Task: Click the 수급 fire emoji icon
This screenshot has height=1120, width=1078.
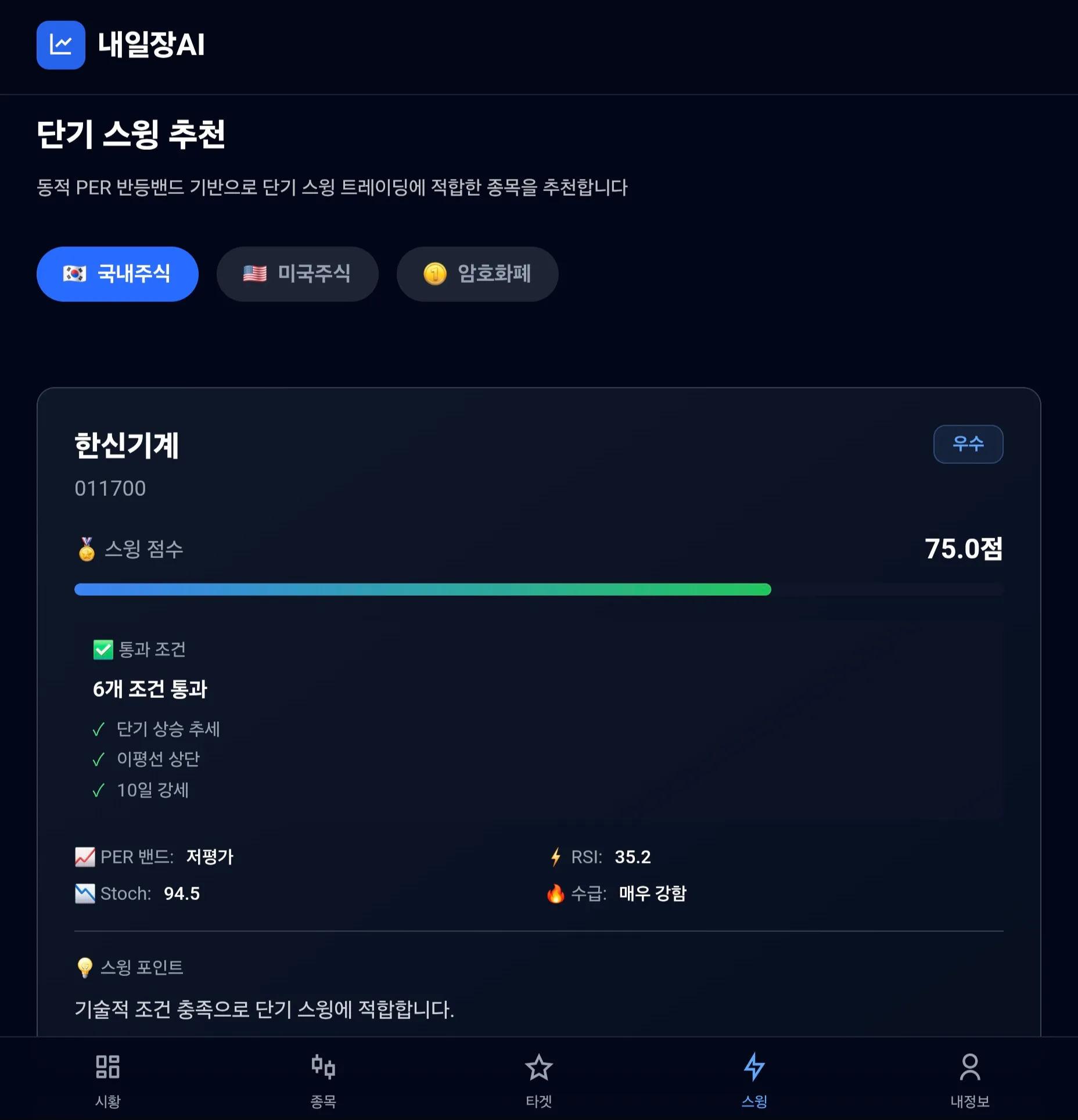Action: 556,894
